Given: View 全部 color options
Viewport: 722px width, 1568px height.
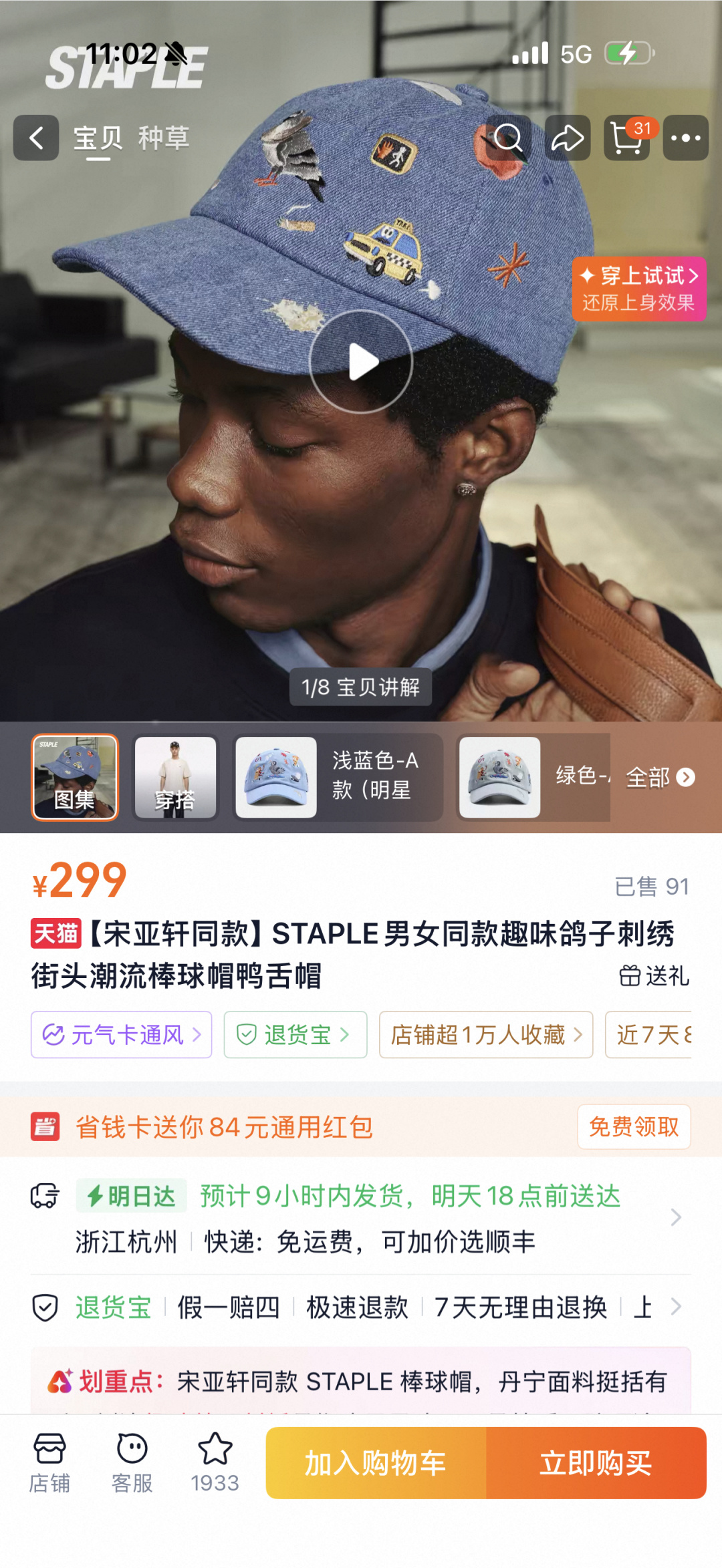Looking at the screenshot, I should (x=660, y=778).
